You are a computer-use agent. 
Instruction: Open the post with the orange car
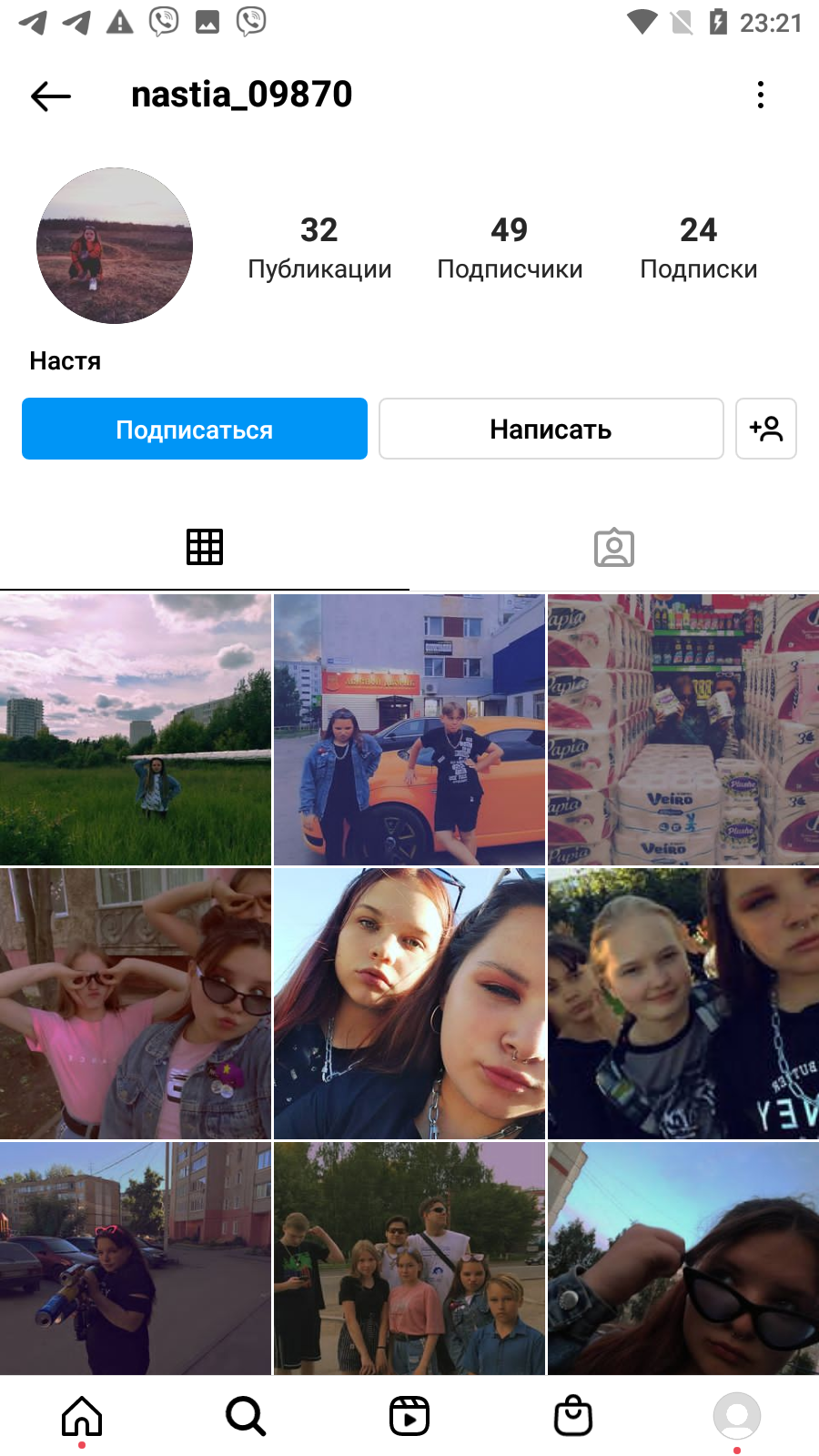pyautogui.click(x=409, y=730)
